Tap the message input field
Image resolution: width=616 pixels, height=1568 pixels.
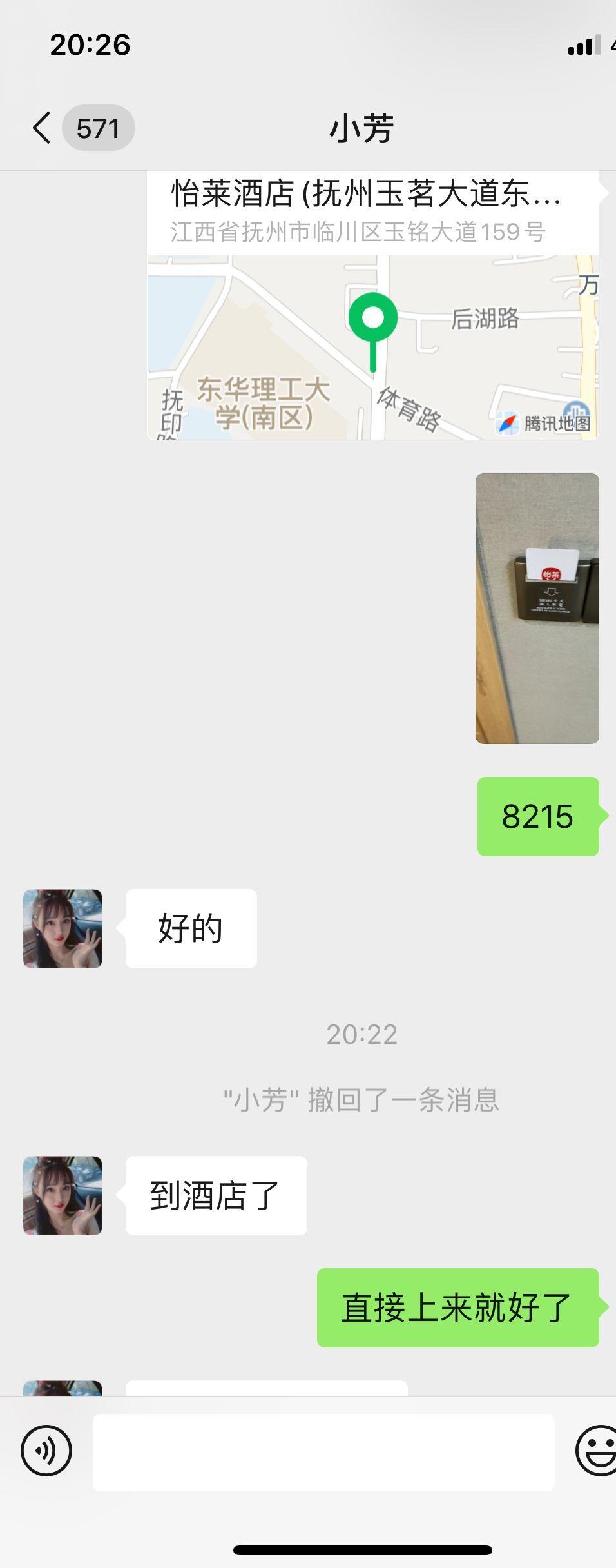(323, 1452)
